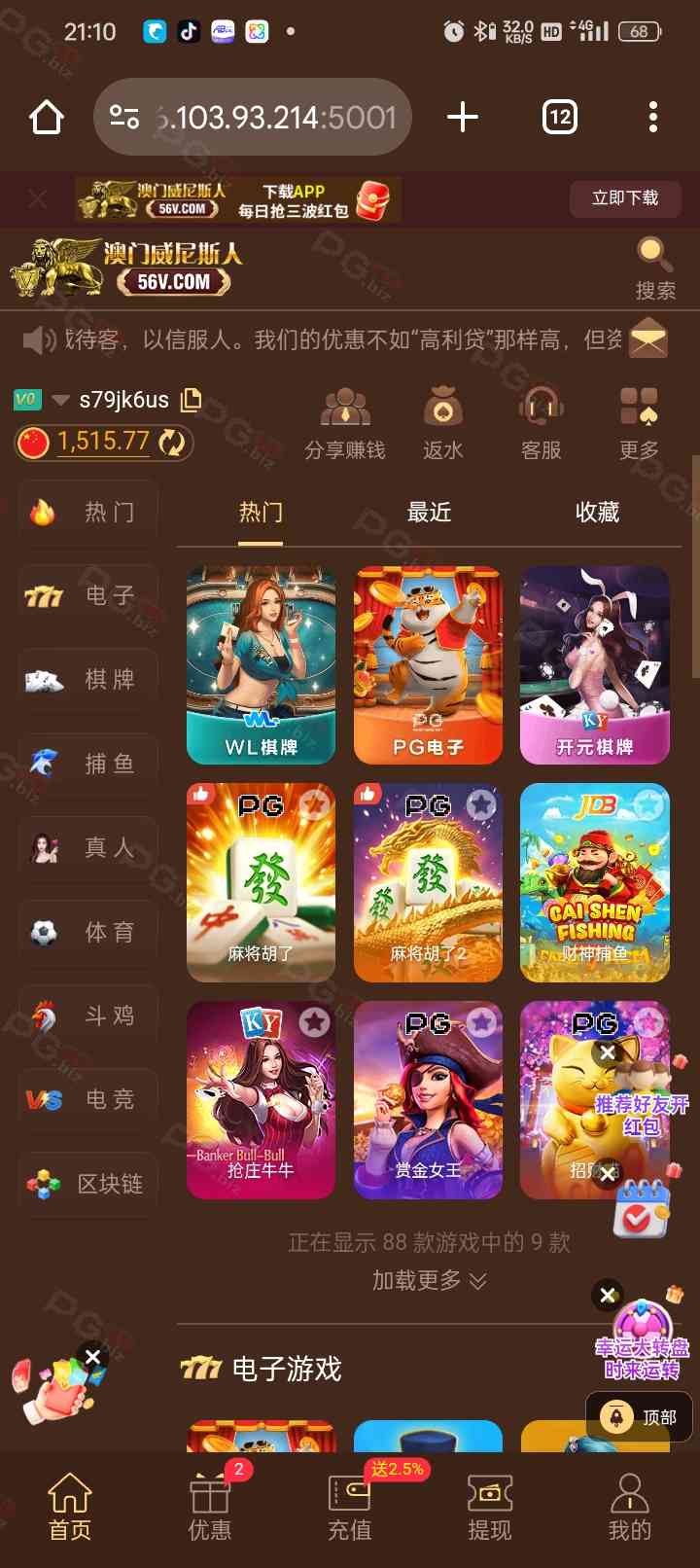This screenshot has width=700, height=1568.
Task: Open the WL棋牌 game tile
Action: 261,665
